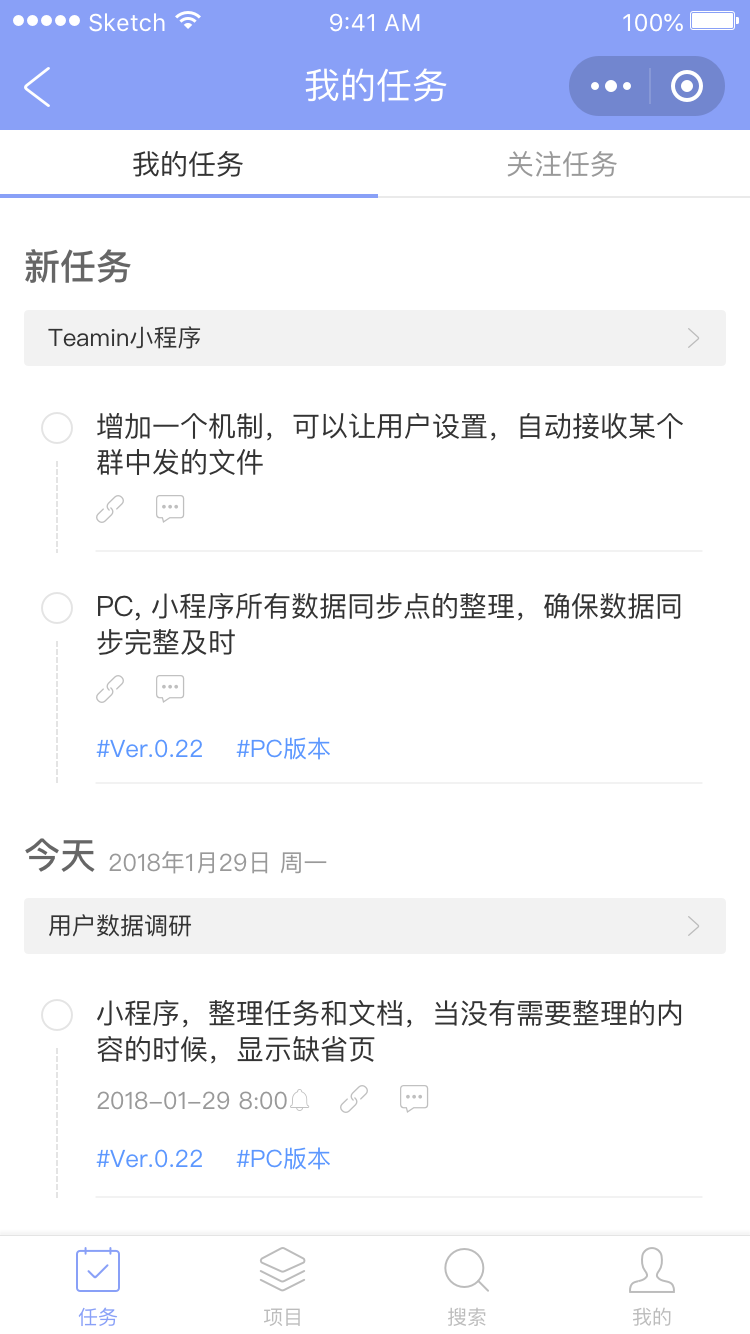Switch to the 关注任务 tab
This screenshot has width=750, height=1334.
click(x=561, y=164)
